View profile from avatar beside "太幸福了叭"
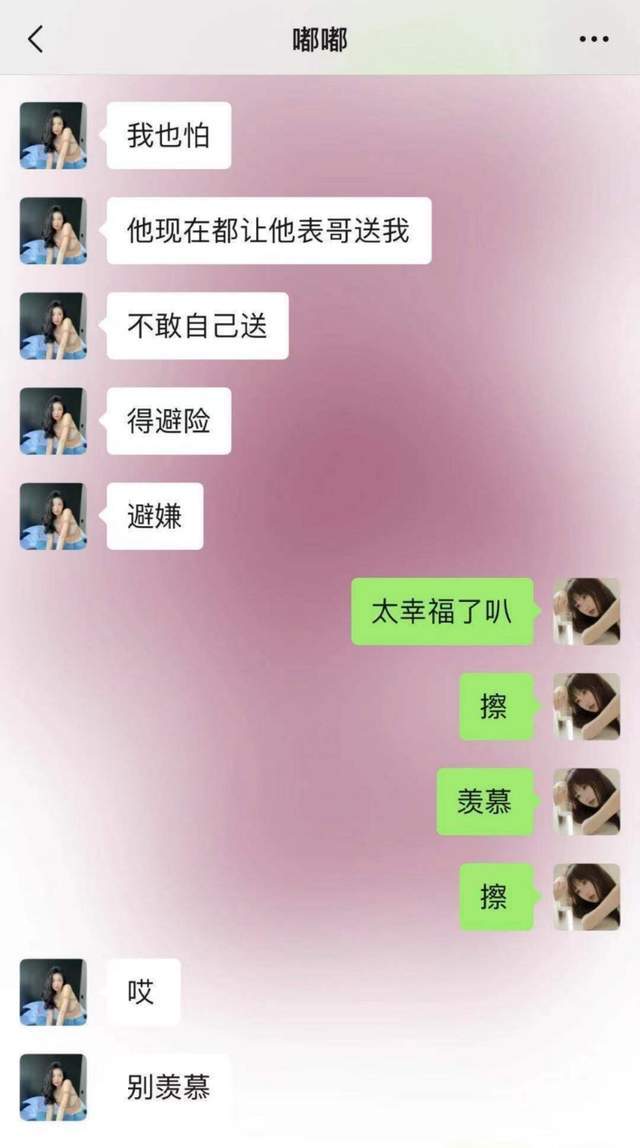640x1148 pixels. pyautogui.click(x=587, y=611)
